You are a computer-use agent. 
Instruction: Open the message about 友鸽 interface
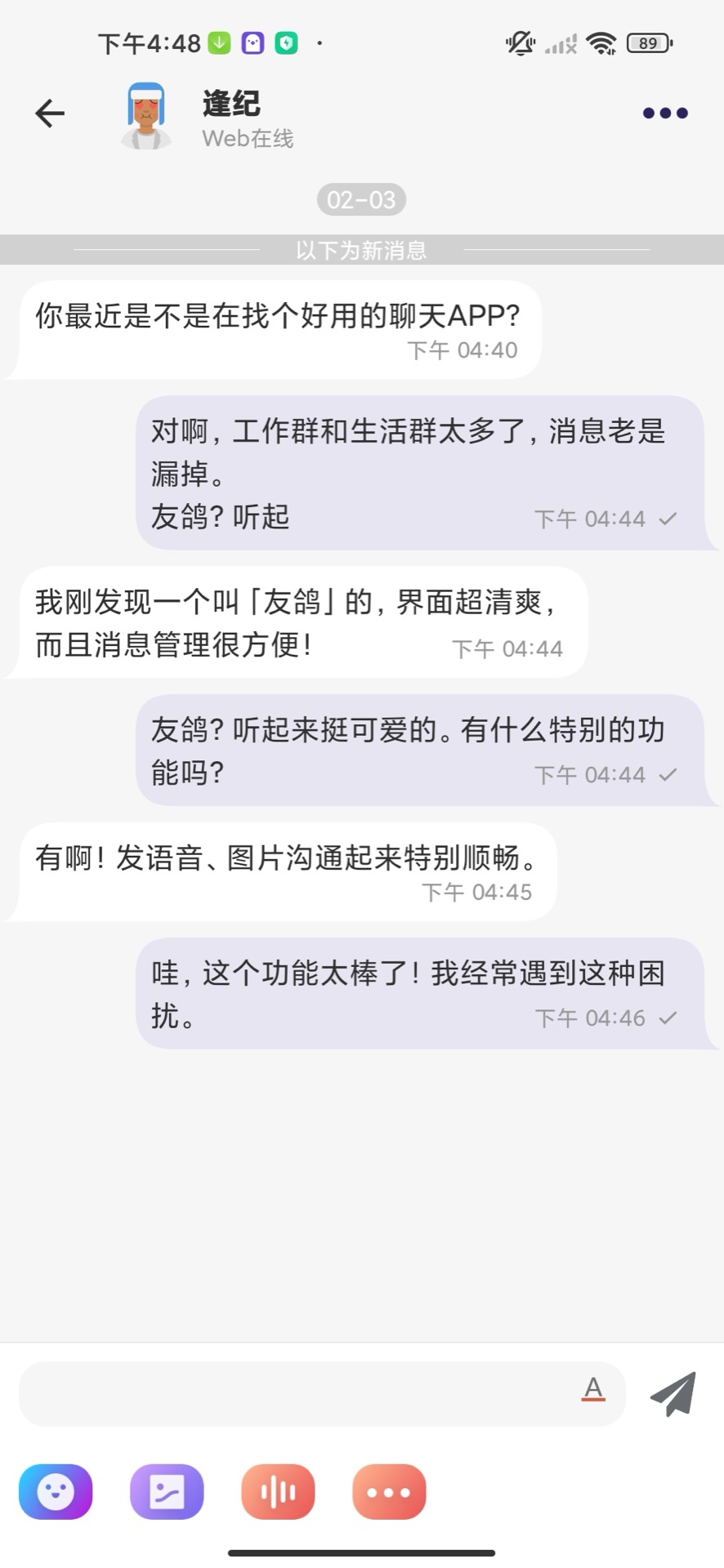pyautogui.click(x=294, y=622)
